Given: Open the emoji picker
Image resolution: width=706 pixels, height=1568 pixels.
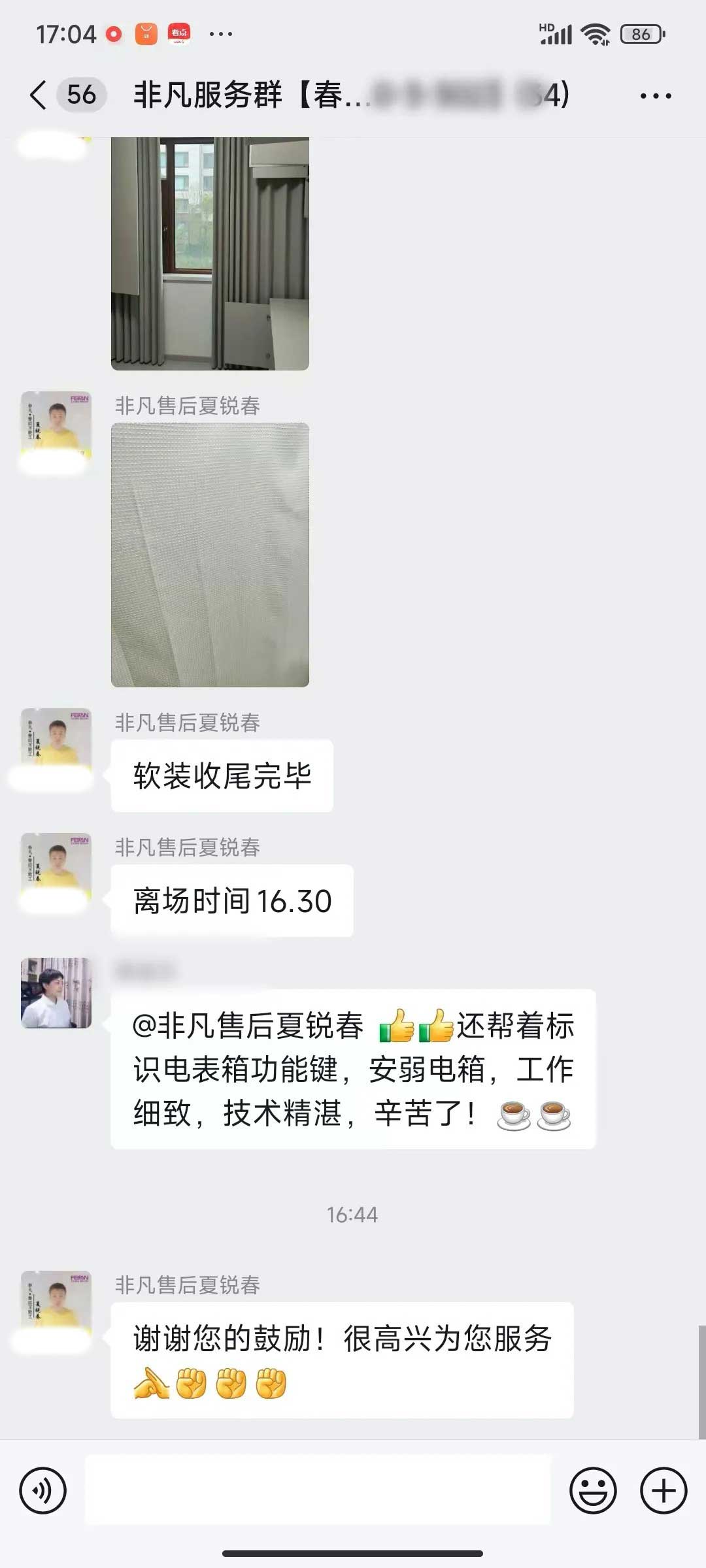Looking at the screenshot, I should click(x=593, y=1491).
